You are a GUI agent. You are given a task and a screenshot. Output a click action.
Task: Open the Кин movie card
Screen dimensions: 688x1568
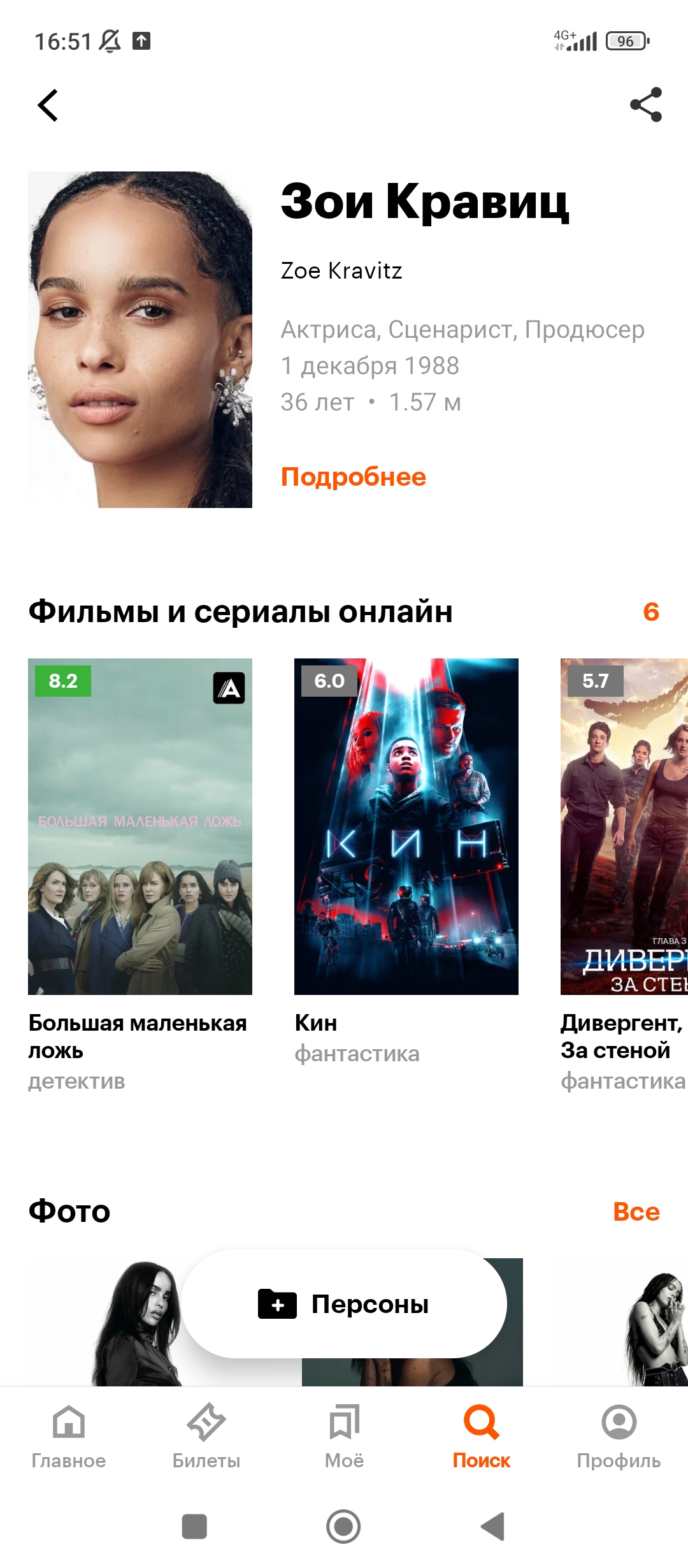tap(406, 862)
